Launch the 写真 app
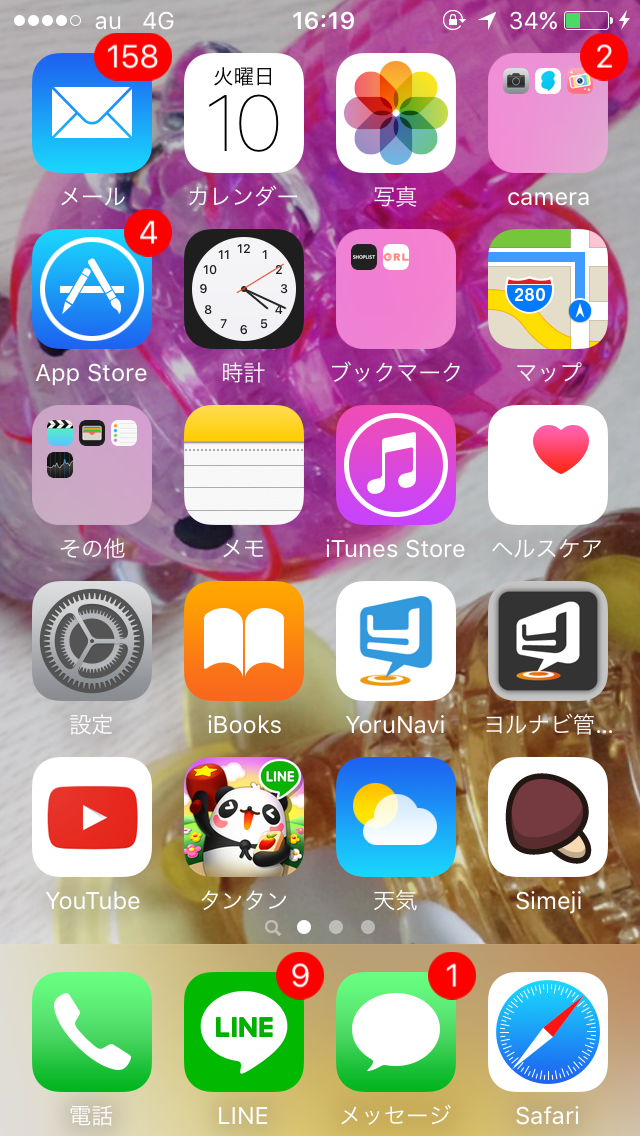640x1136 pixels. coord(396,113)
